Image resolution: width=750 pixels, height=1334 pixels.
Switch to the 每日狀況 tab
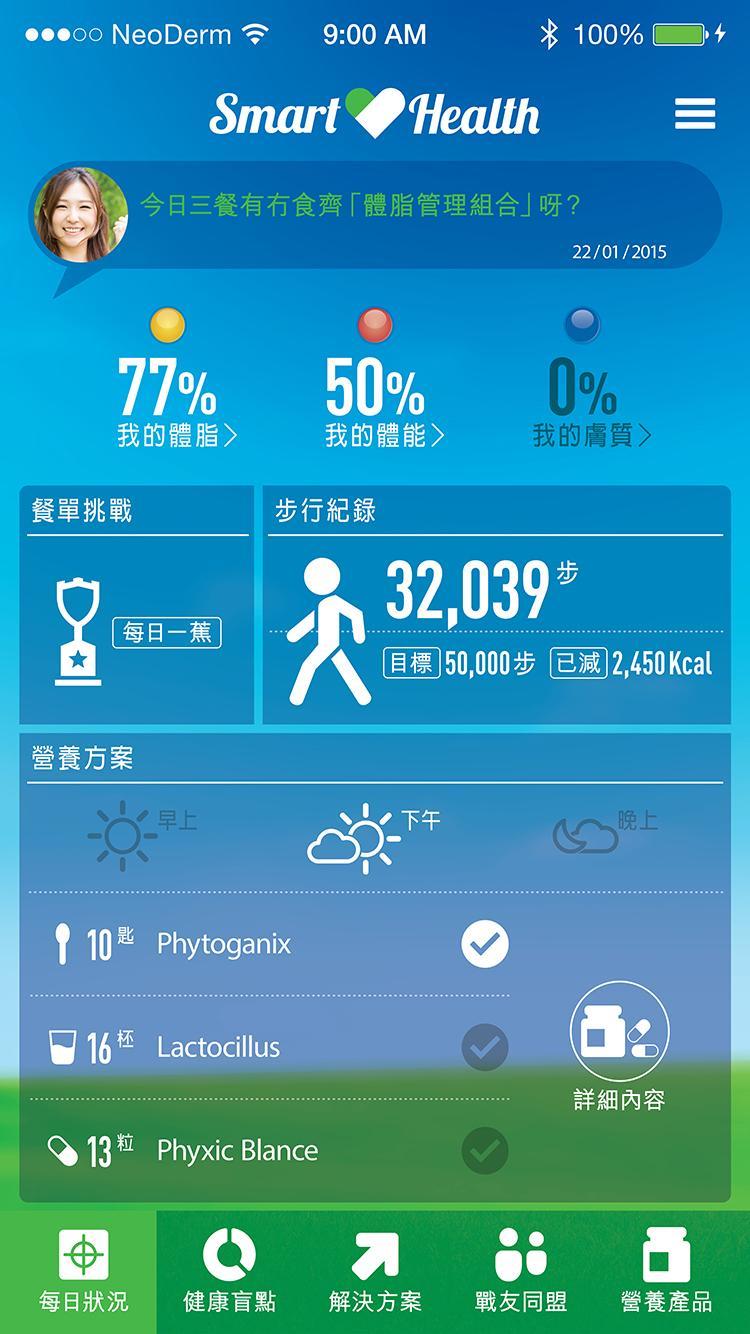click(x=83, y=1272)
